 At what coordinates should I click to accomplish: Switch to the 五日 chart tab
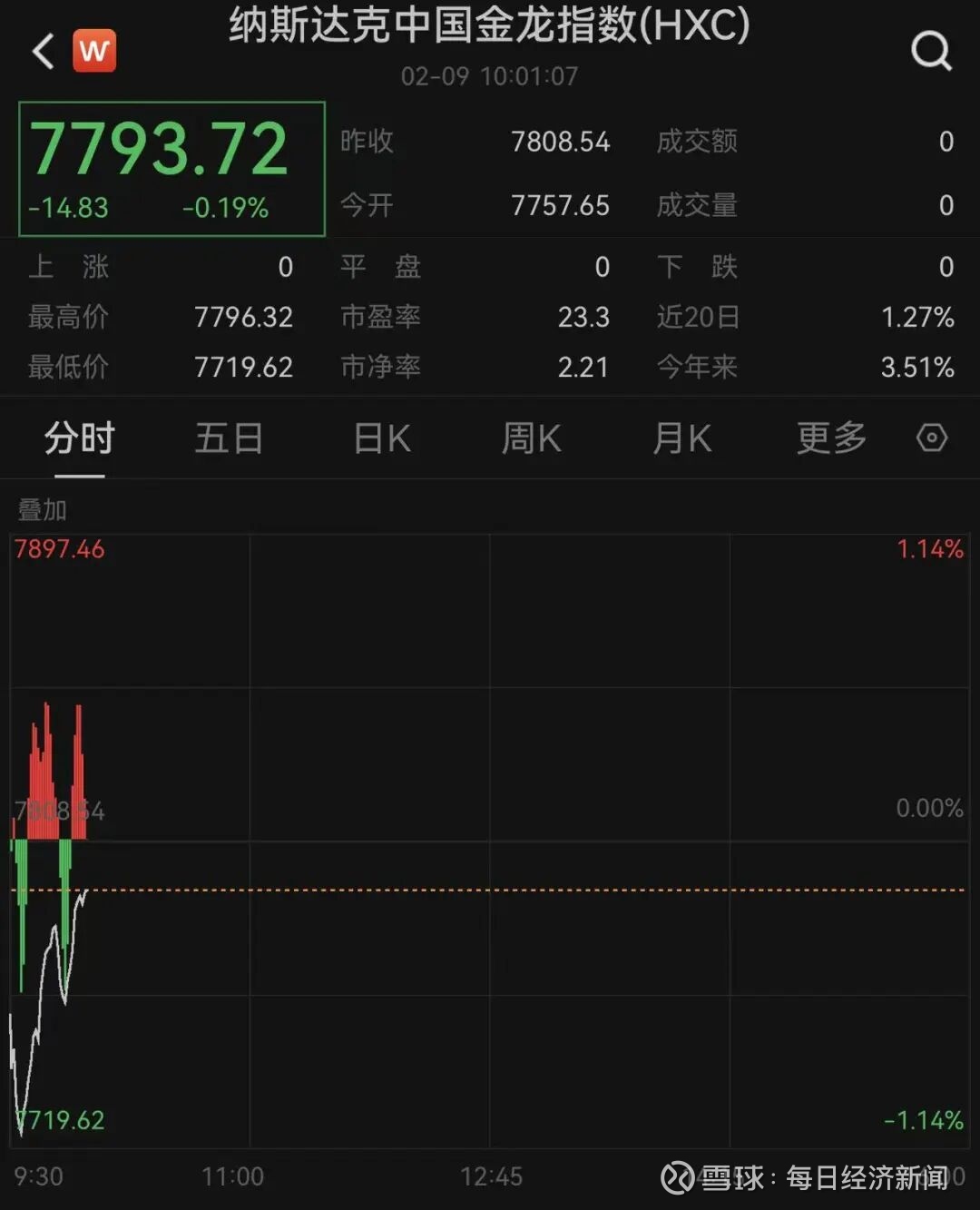click(x=229, y=438)
